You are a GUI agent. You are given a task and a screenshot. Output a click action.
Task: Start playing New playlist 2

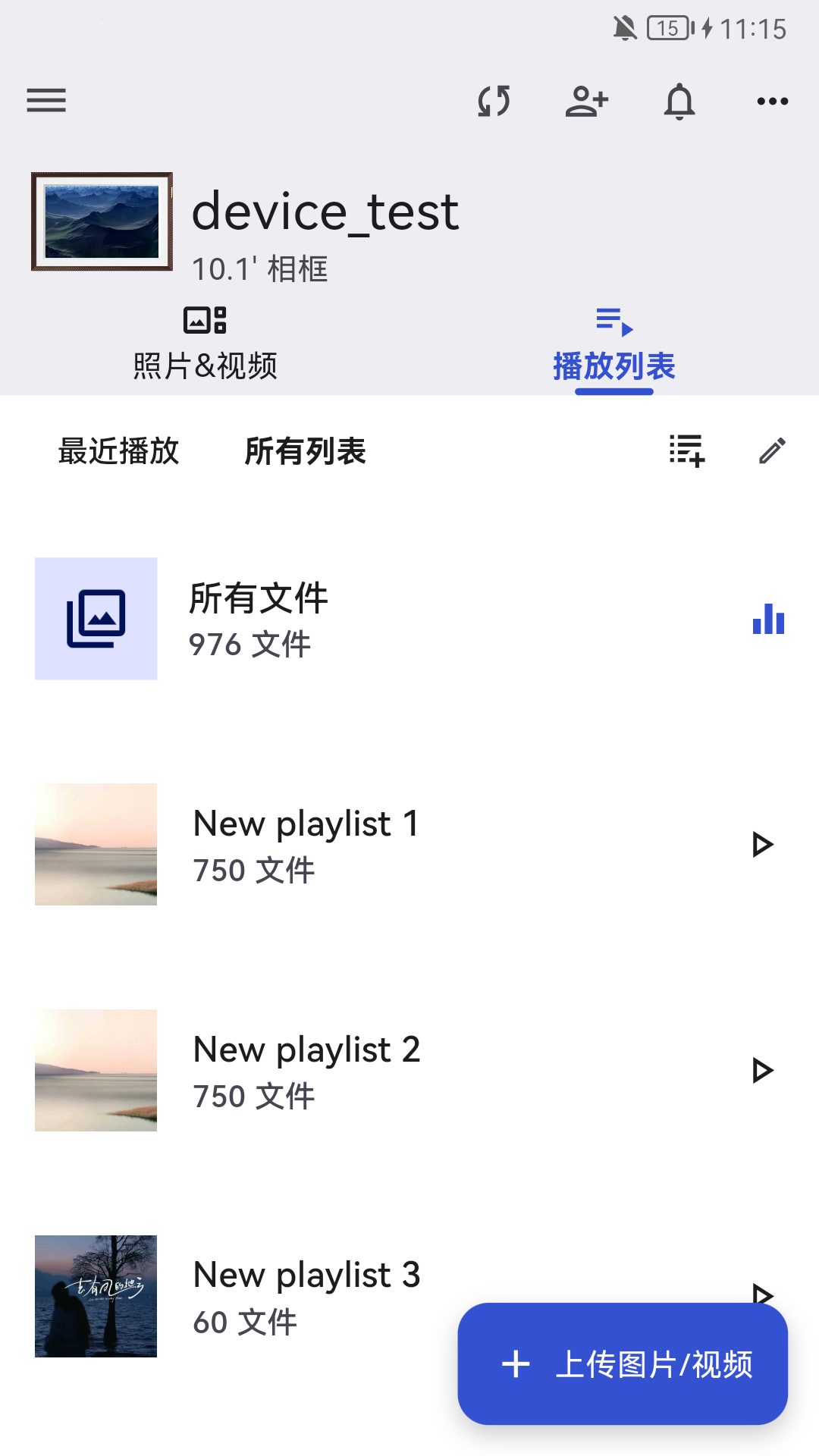(763, 1069)
